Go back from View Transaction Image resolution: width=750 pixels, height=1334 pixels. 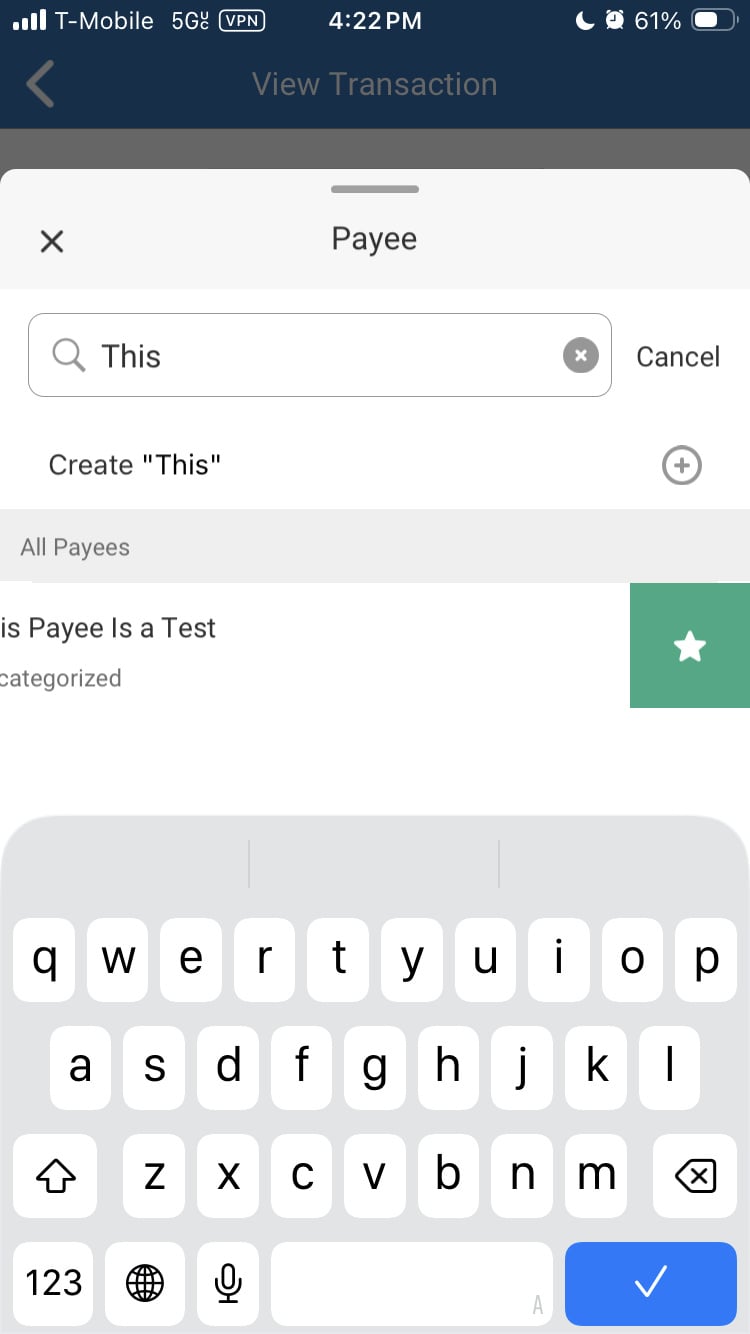pyautogui.click(x=41, y=84)
